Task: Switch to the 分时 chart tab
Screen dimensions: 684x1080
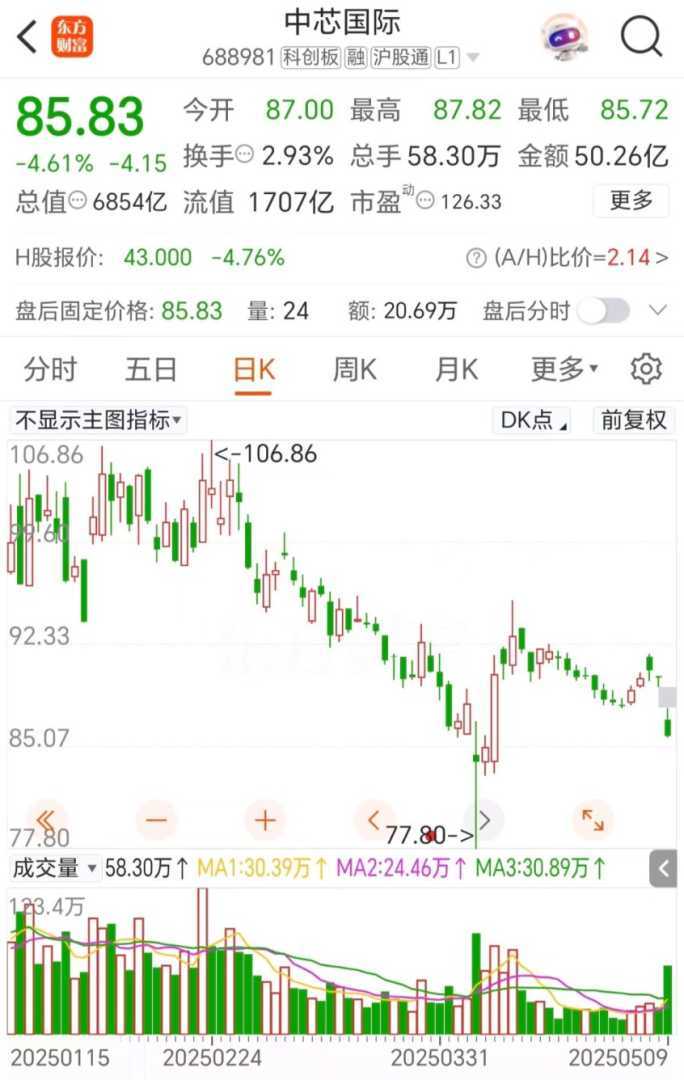Action: point(50,370)
